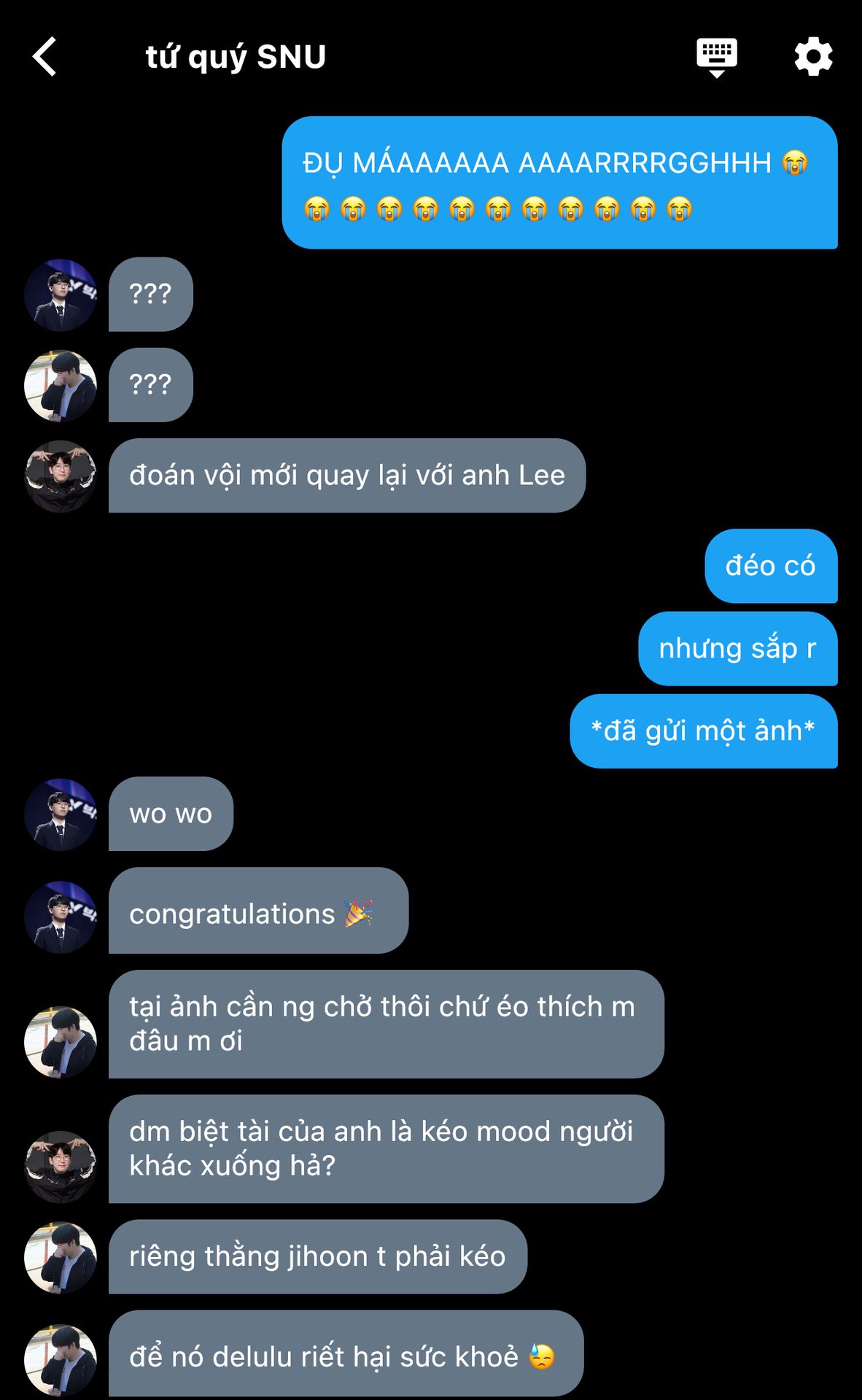Viewport: 862px width, 1400px height.
Task: Open the keyboard icon in the header
Action: coord(716,57)
